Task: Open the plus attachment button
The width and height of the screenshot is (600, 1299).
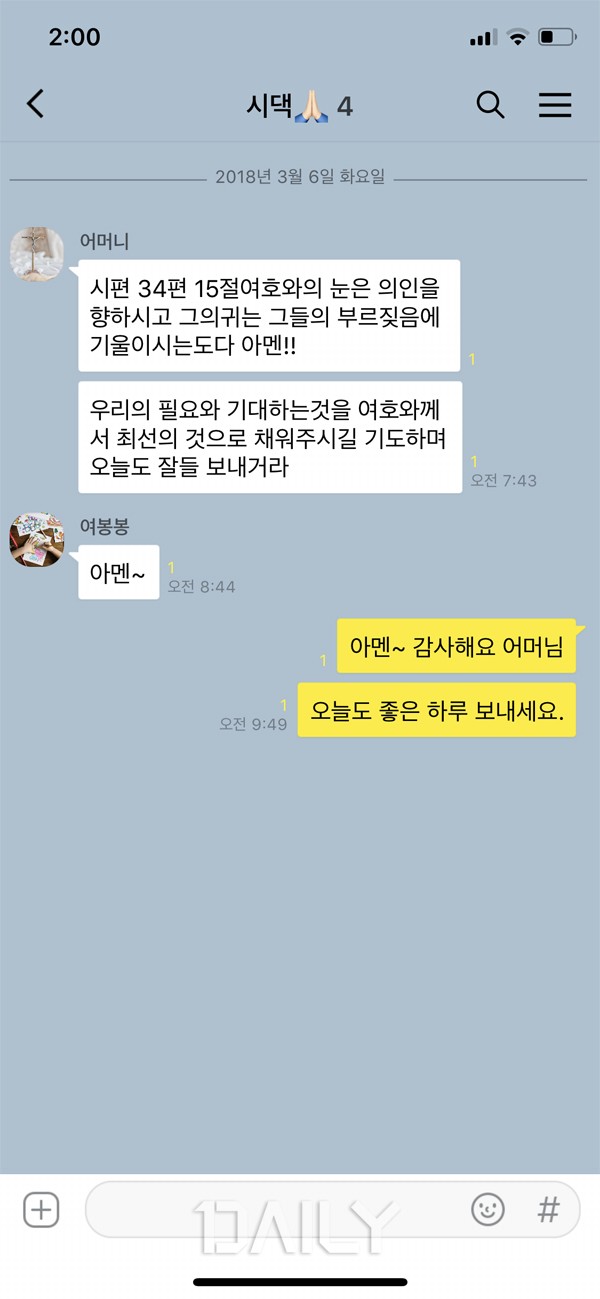Action: pos(41,1211)
